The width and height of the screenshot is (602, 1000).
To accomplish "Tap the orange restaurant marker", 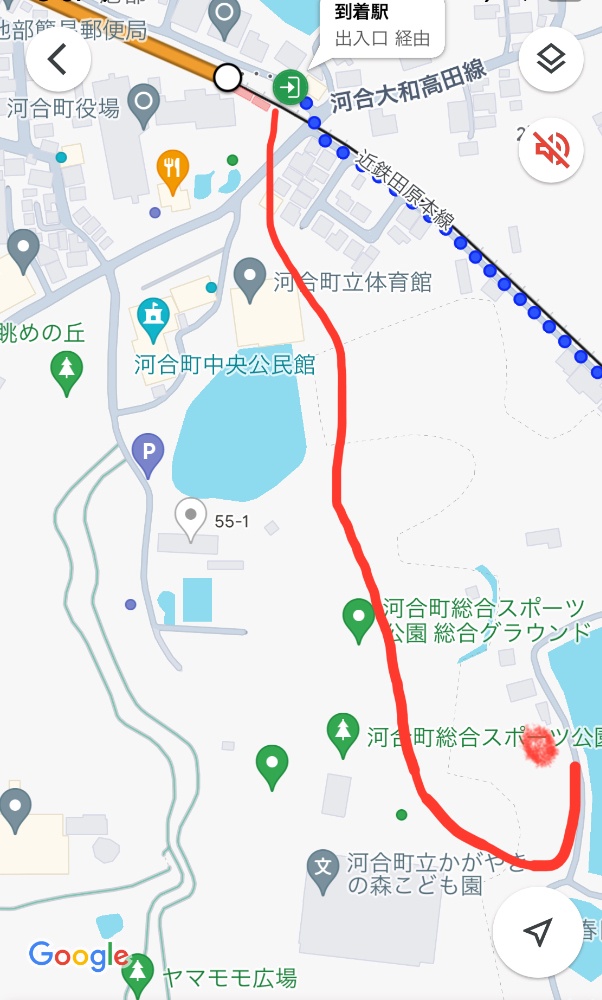I will [172, 171].
